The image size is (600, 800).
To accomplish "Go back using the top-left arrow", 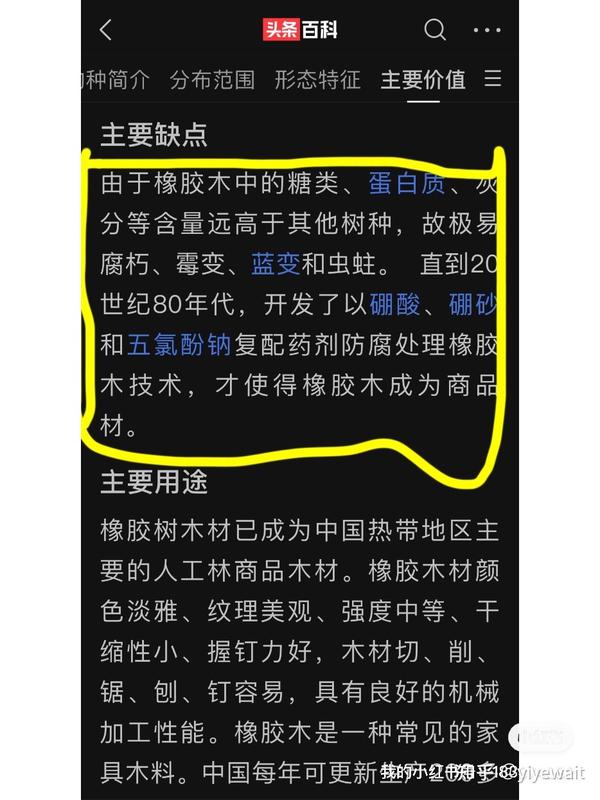I will 106,30.
